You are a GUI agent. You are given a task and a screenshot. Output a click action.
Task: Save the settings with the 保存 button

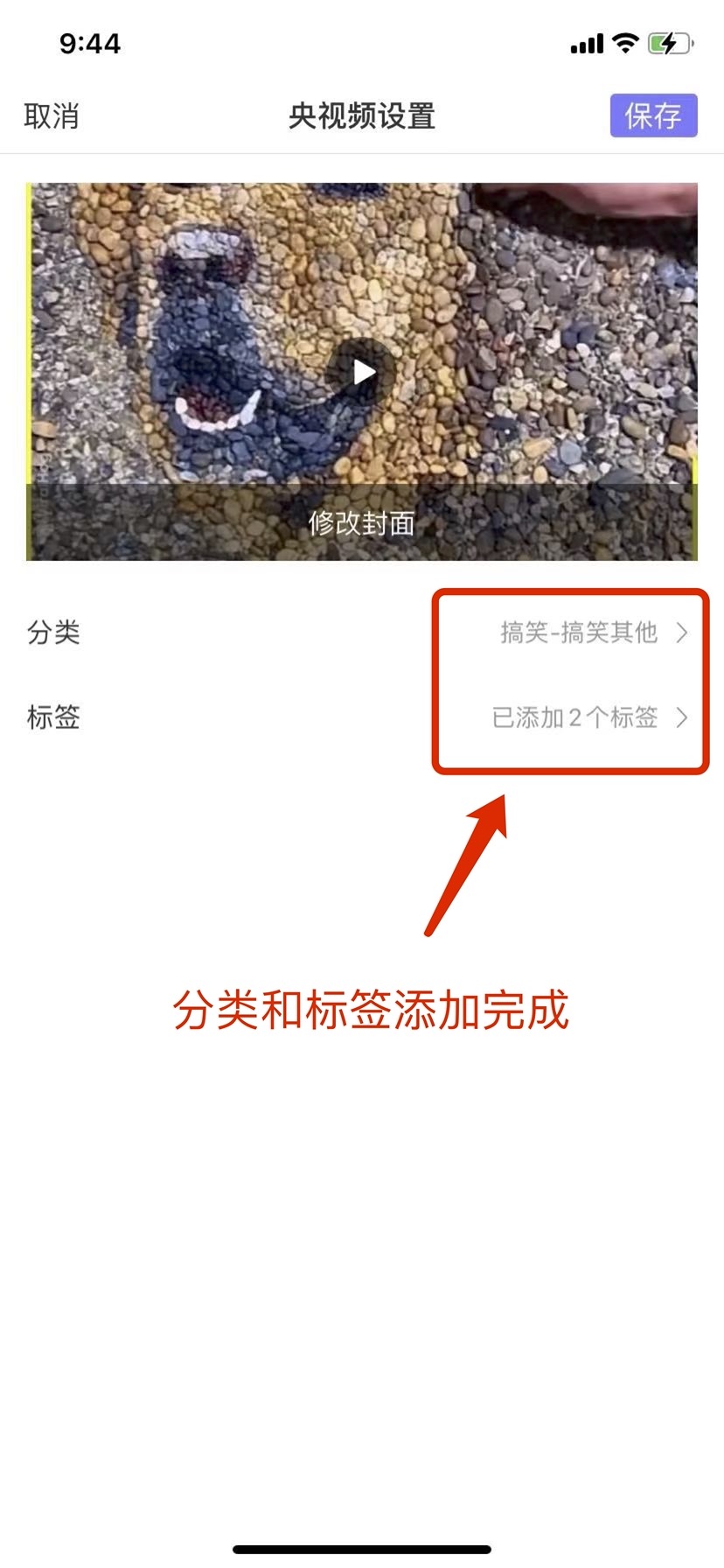(x=652, y=115)
